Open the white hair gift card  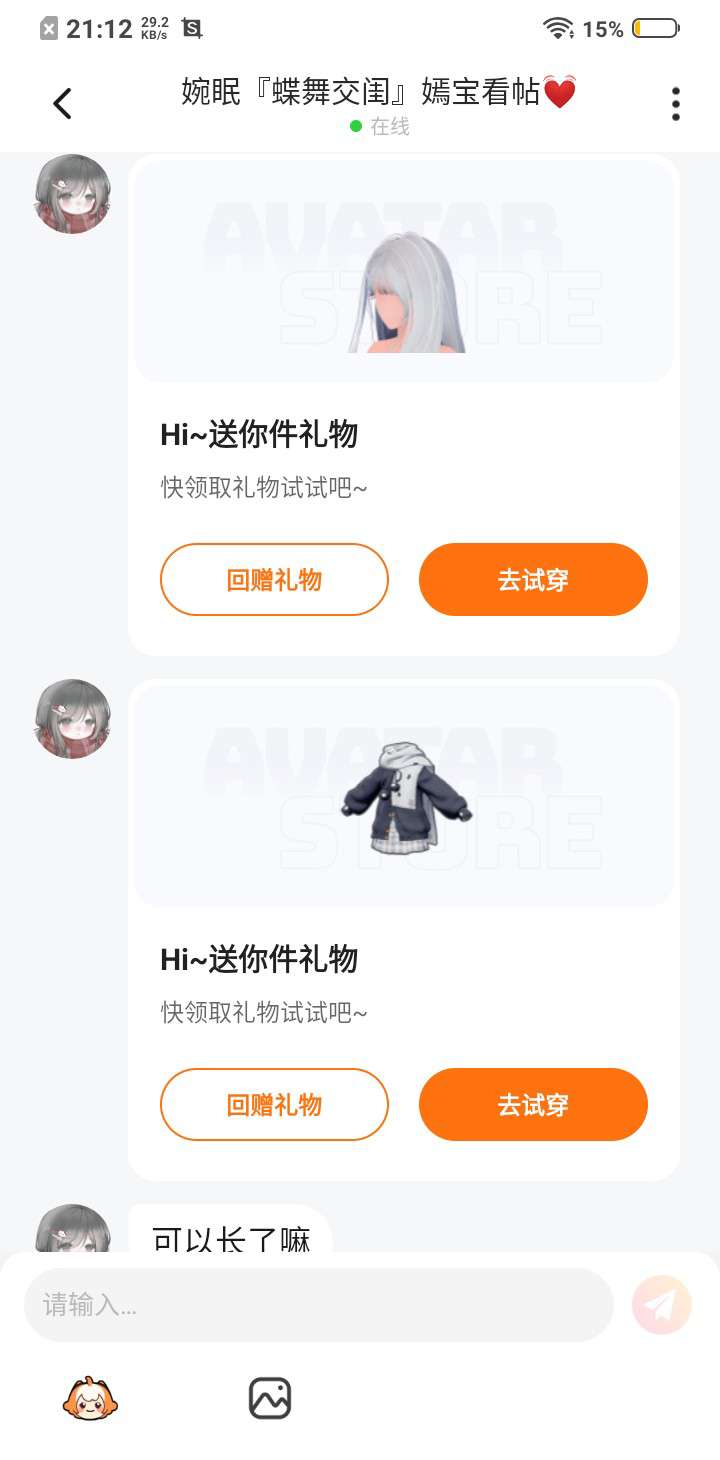tap(404, 290)
